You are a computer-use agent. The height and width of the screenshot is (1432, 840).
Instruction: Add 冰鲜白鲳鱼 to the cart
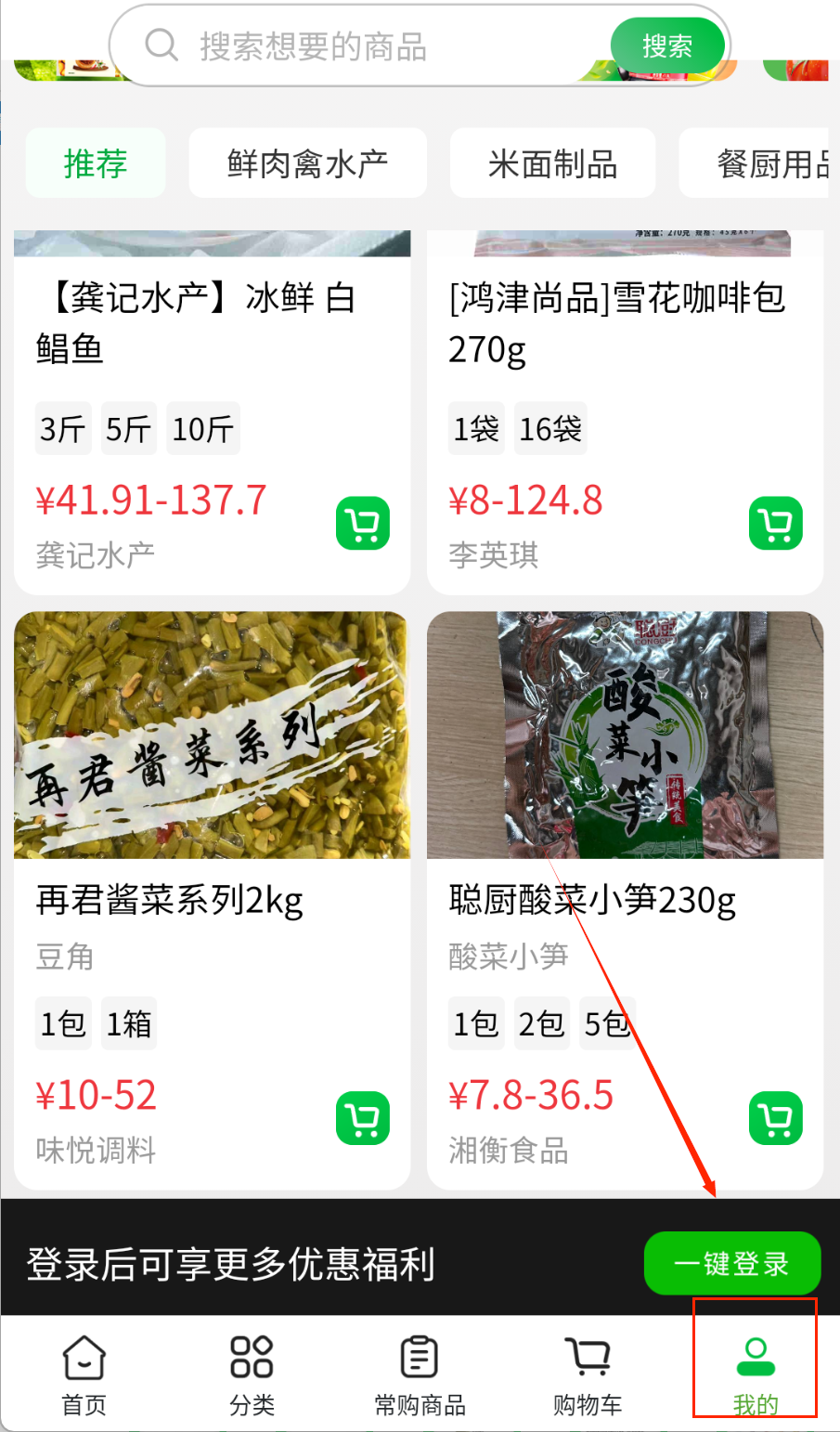pos(363,524)
